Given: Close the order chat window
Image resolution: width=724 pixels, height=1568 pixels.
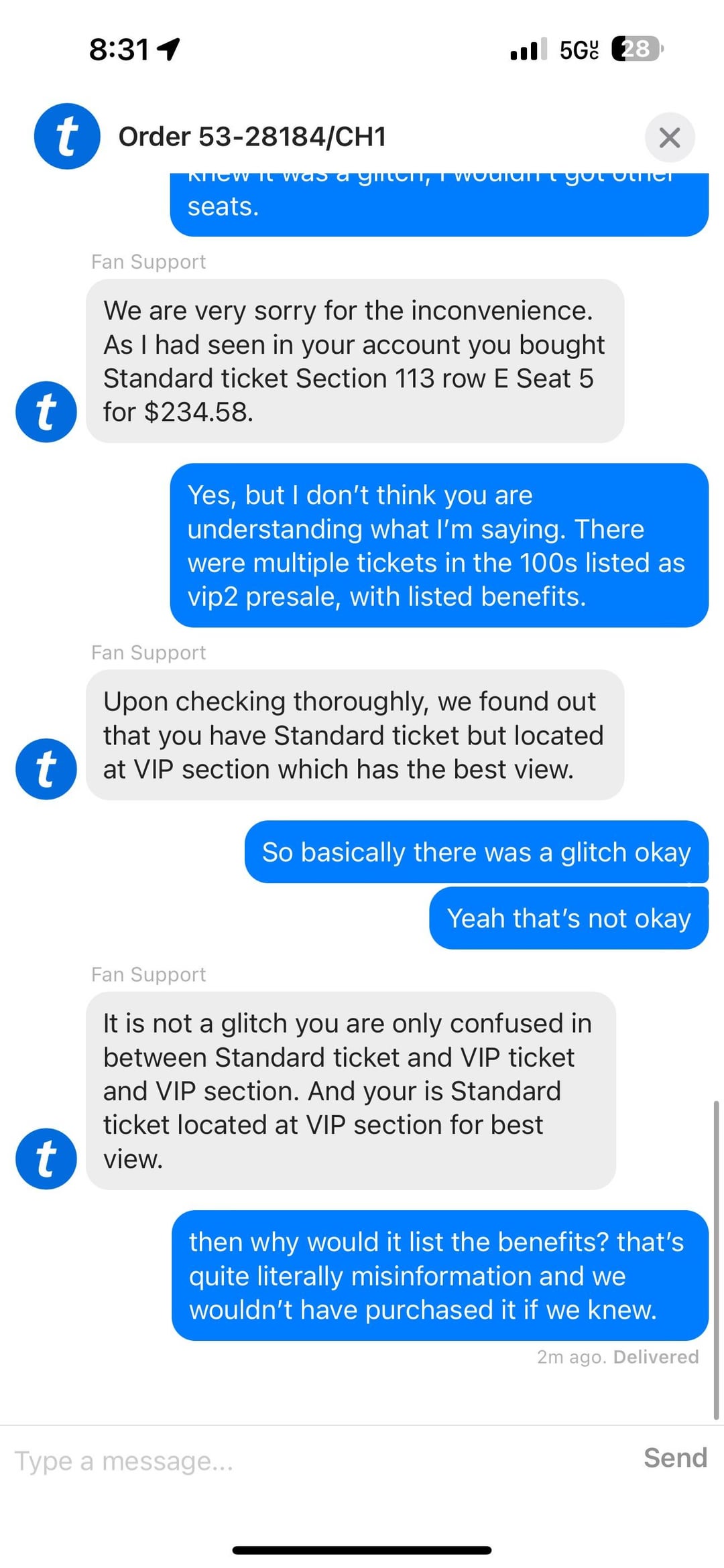Looking at the screenshot, I should tap(669, 137).
